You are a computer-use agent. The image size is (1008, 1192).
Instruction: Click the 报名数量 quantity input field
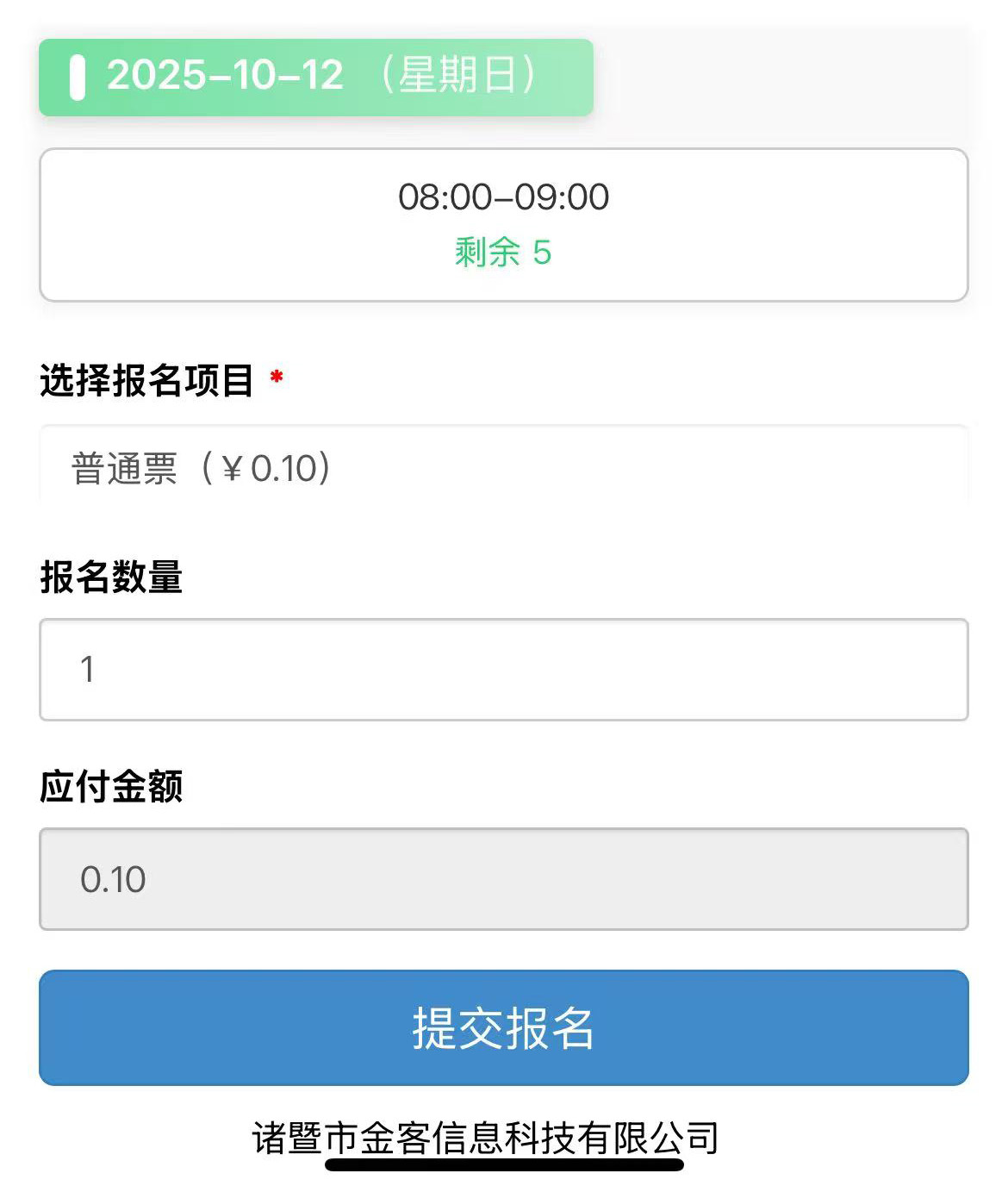[x=504, y=668]
